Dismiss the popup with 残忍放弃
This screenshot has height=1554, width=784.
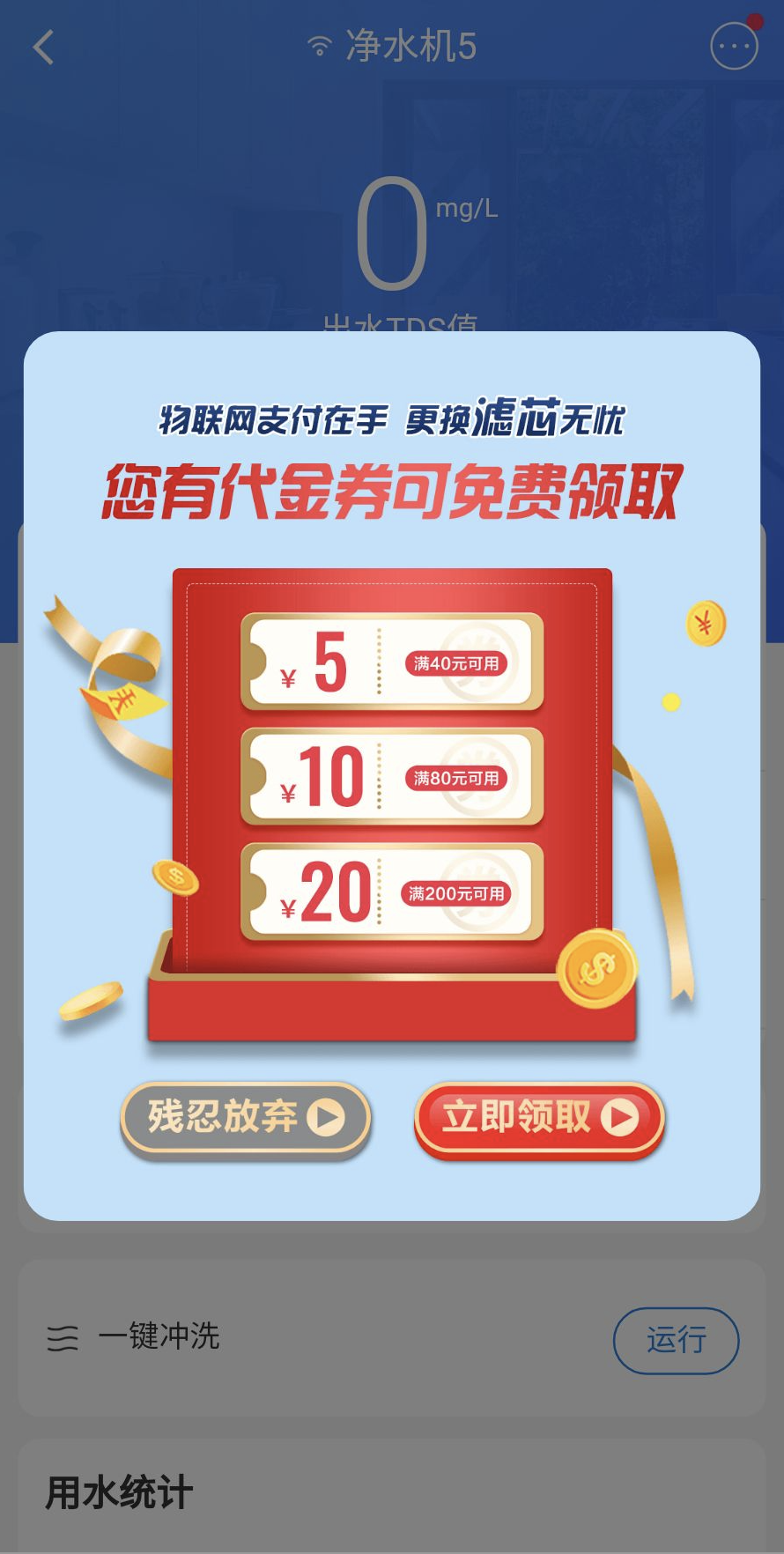click(x=245, y=1118)
